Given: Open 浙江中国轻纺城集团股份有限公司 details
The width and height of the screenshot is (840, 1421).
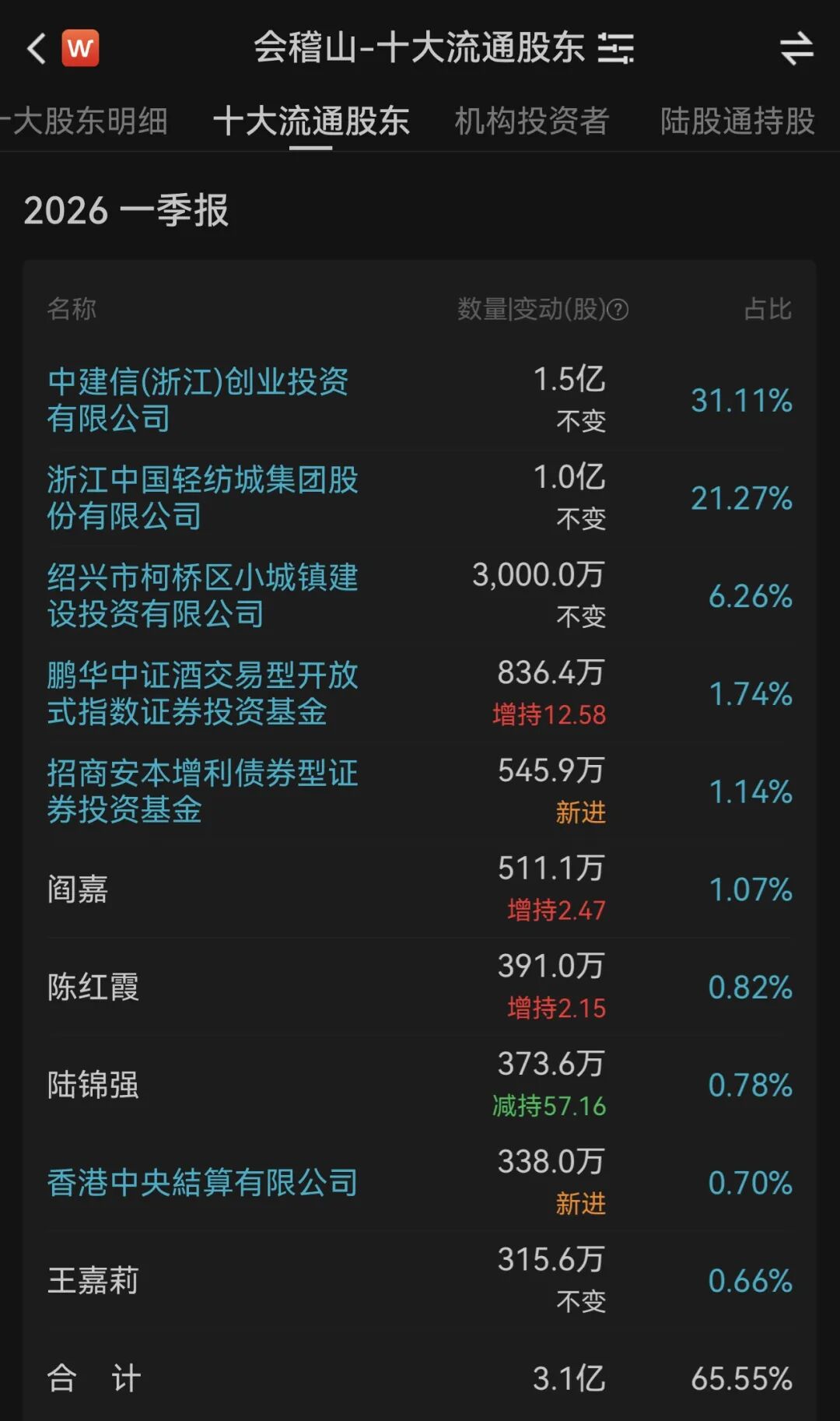Looking at the screenshot, I should point(202,498).
